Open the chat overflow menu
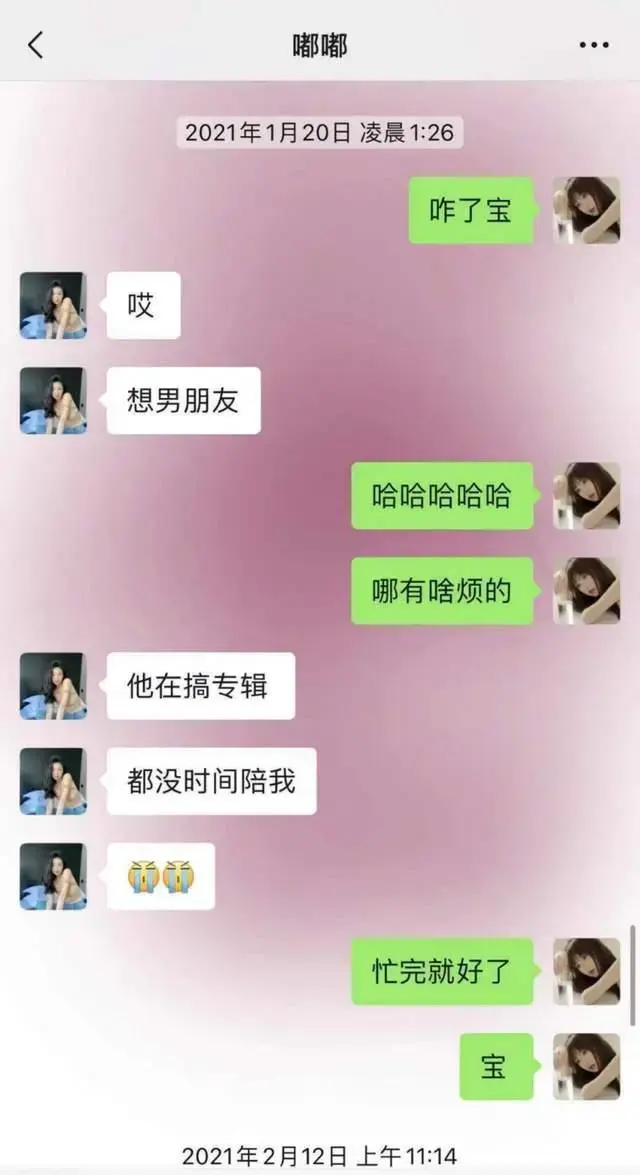The width and height of the screenshot is (640, 1175). 594,45
